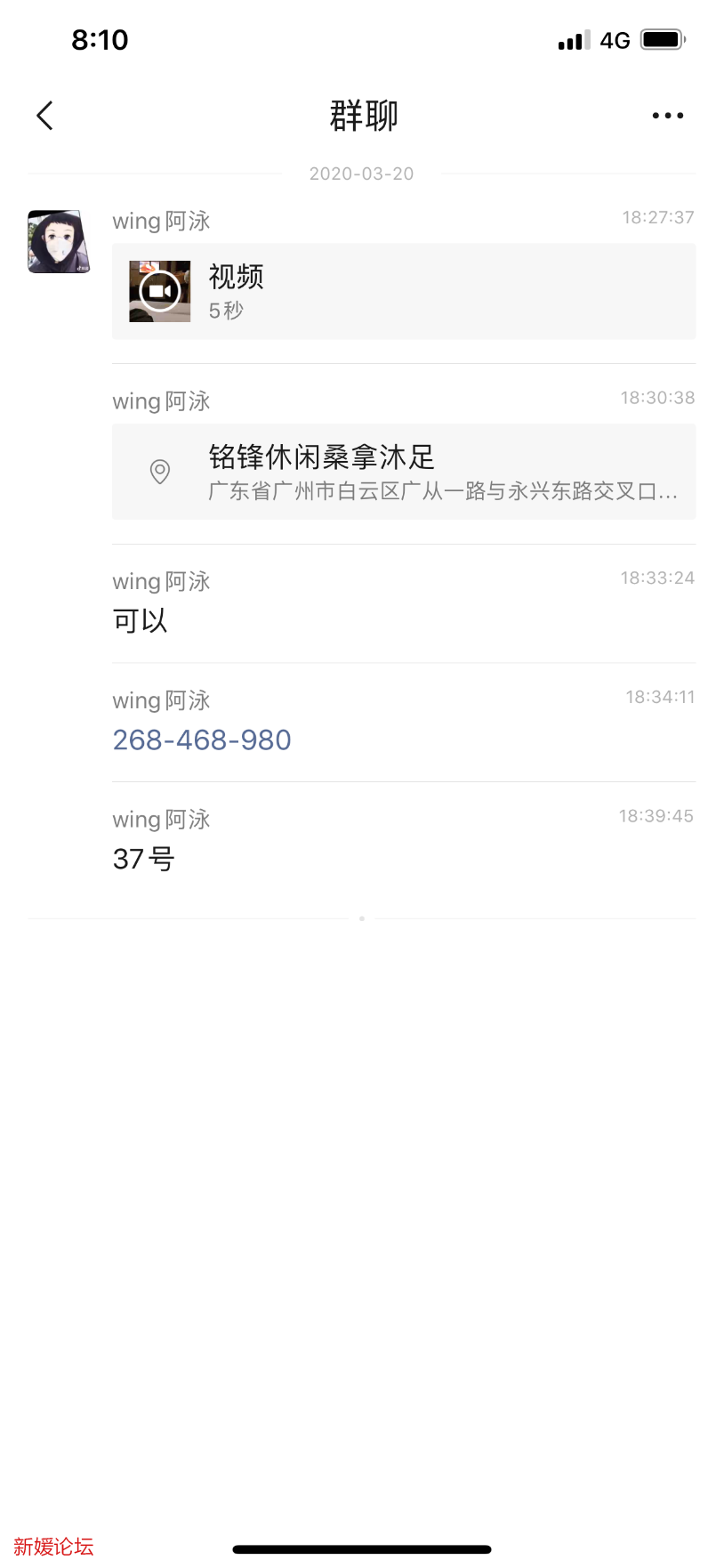Open the 铭锋休闲桑拿沐足 location card
The height and width of the screenshot is (1568, 724).
(x=403, y=472)
